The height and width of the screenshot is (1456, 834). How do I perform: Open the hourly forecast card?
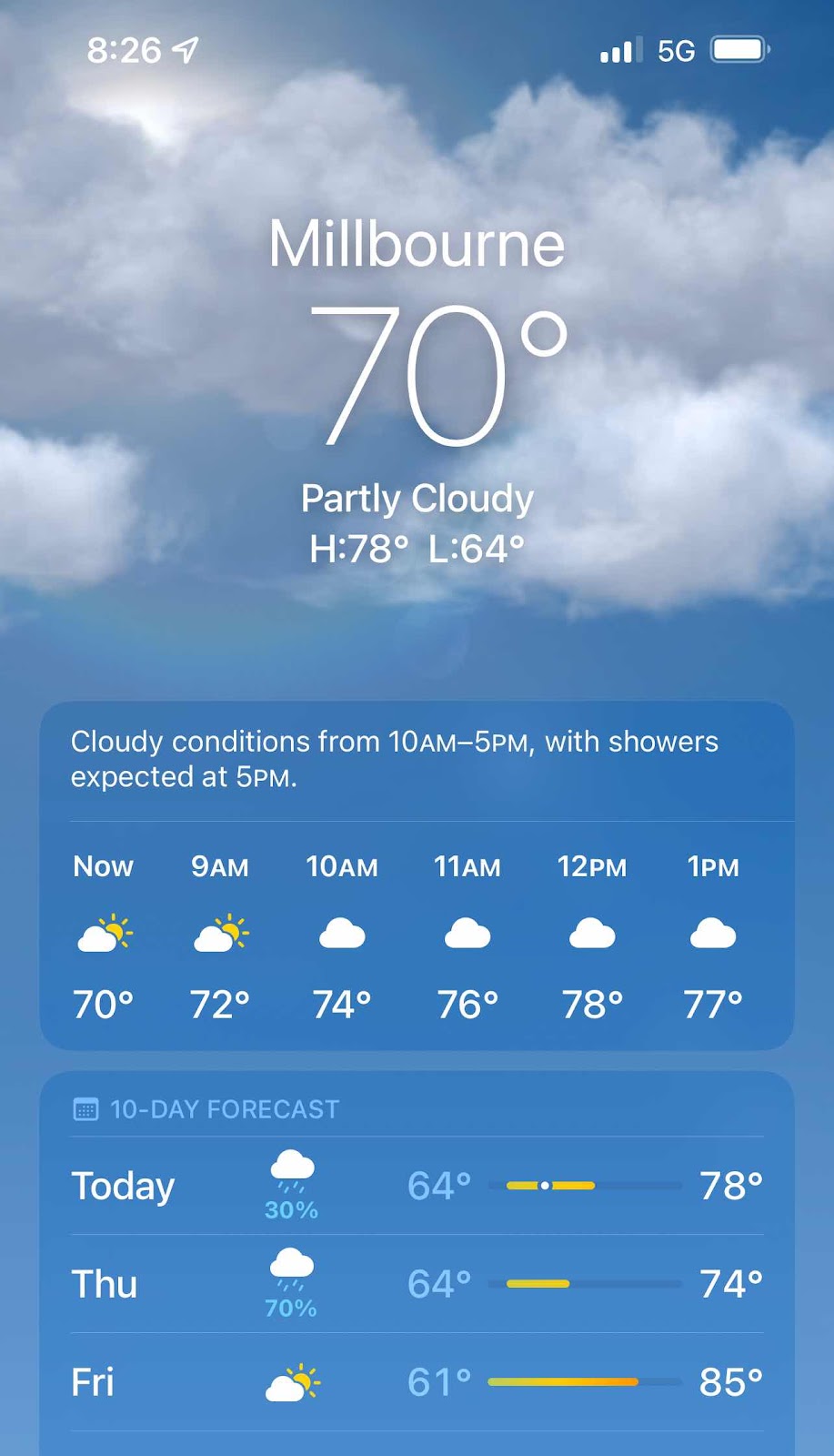pos(417,935)
